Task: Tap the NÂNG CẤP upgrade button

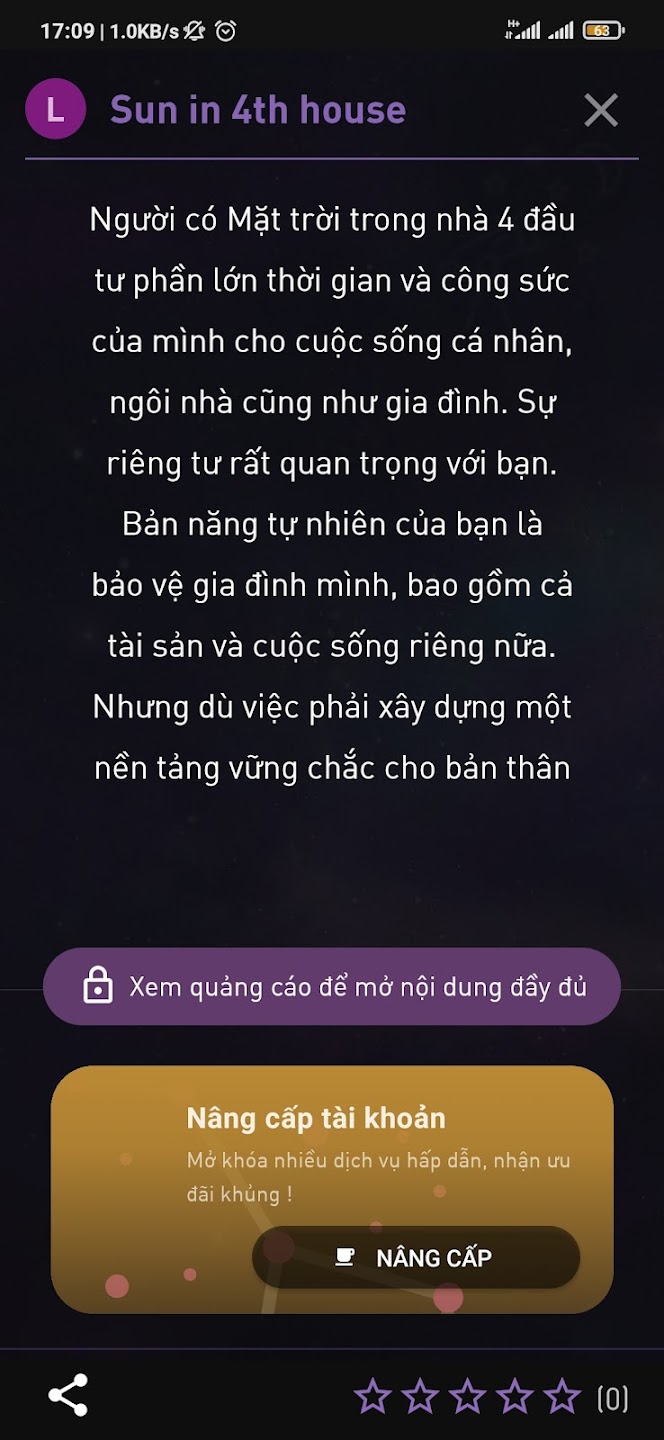Action: tap(416, 1257)
